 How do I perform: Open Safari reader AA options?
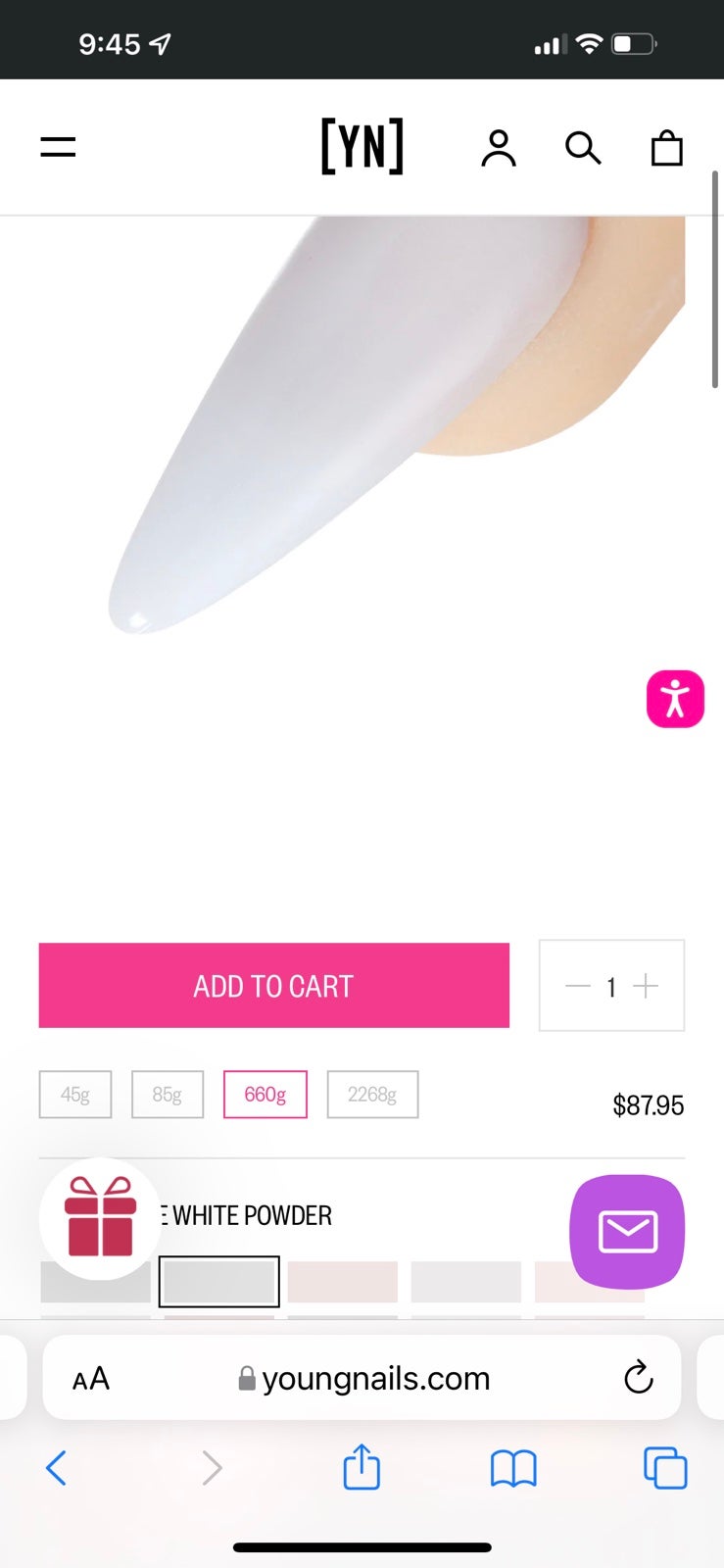coord(91,1379)
